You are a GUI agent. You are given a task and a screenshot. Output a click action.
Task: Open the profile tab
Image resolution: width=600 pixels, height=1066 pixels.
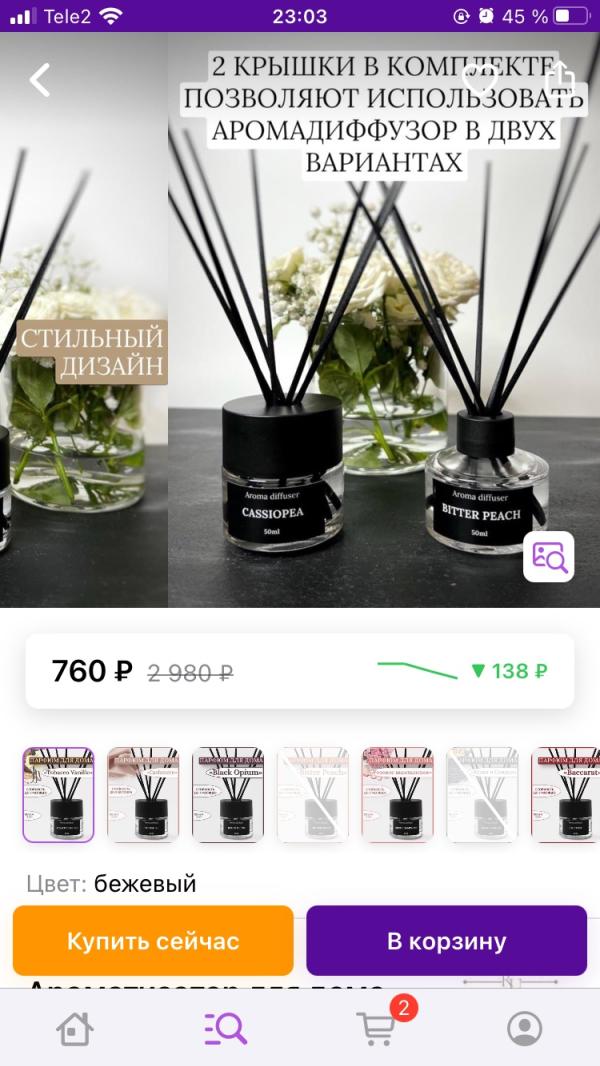524,1028
